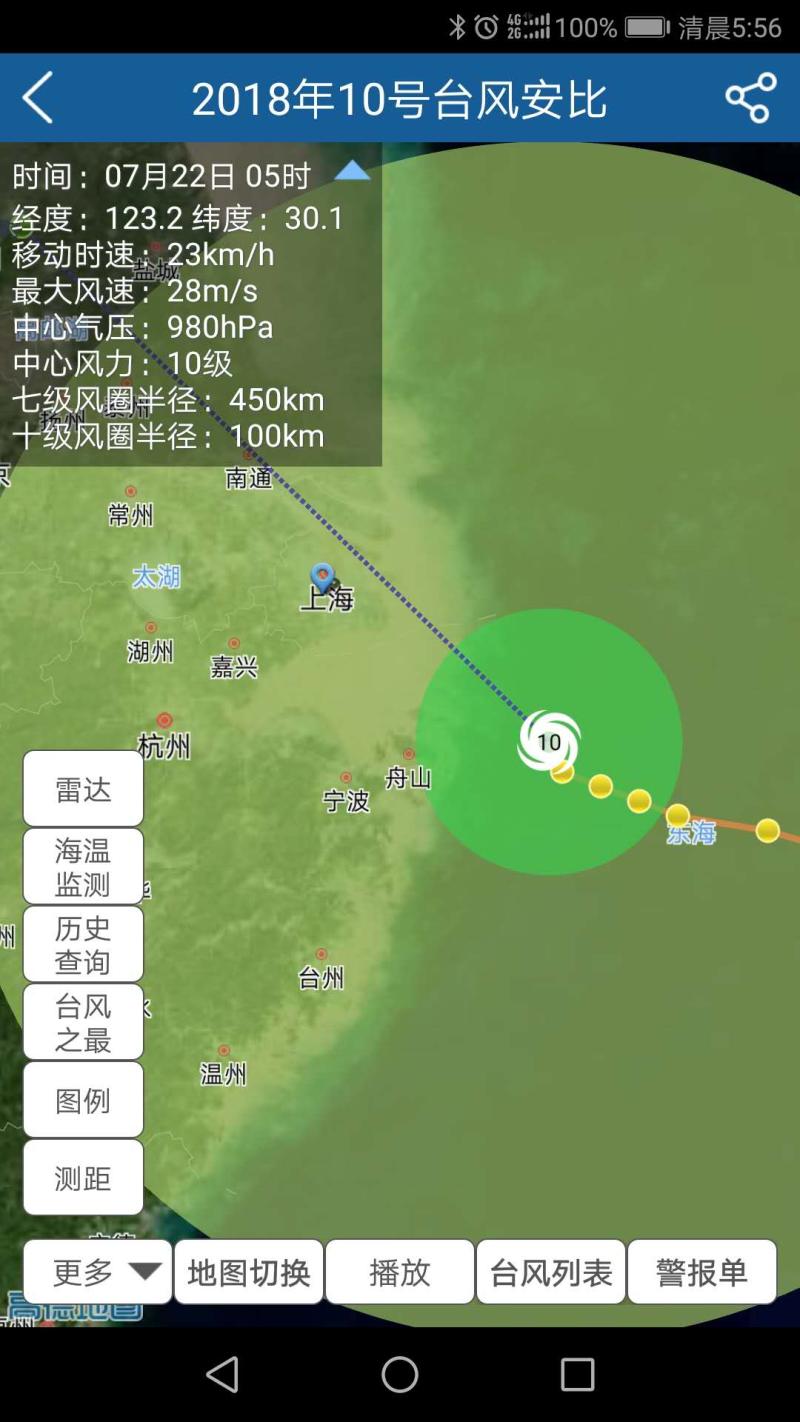Open the 警报单 warning bulletin

(702, 1272)
